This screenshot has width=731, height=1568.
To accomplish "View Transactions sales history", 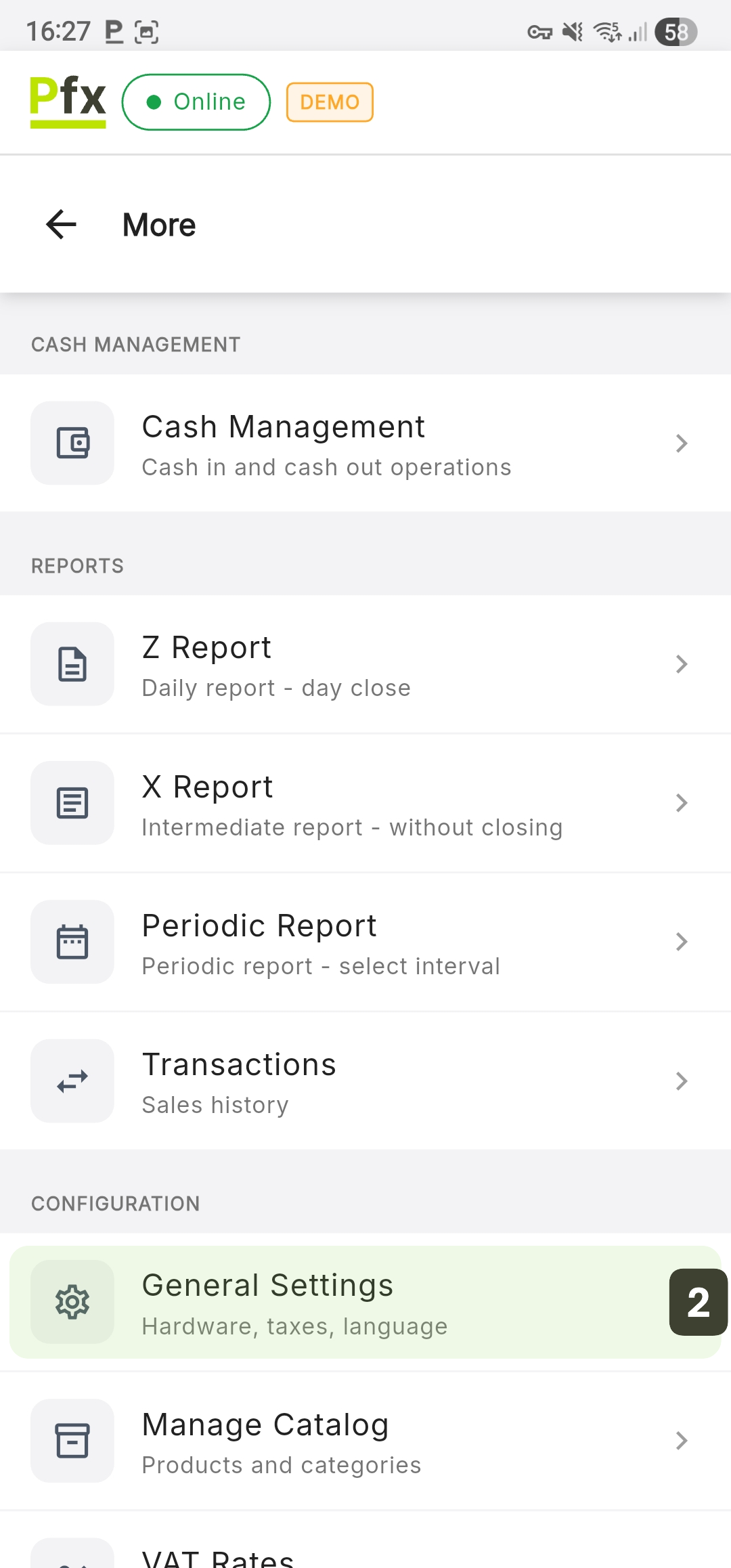I will click(365, 1081).
